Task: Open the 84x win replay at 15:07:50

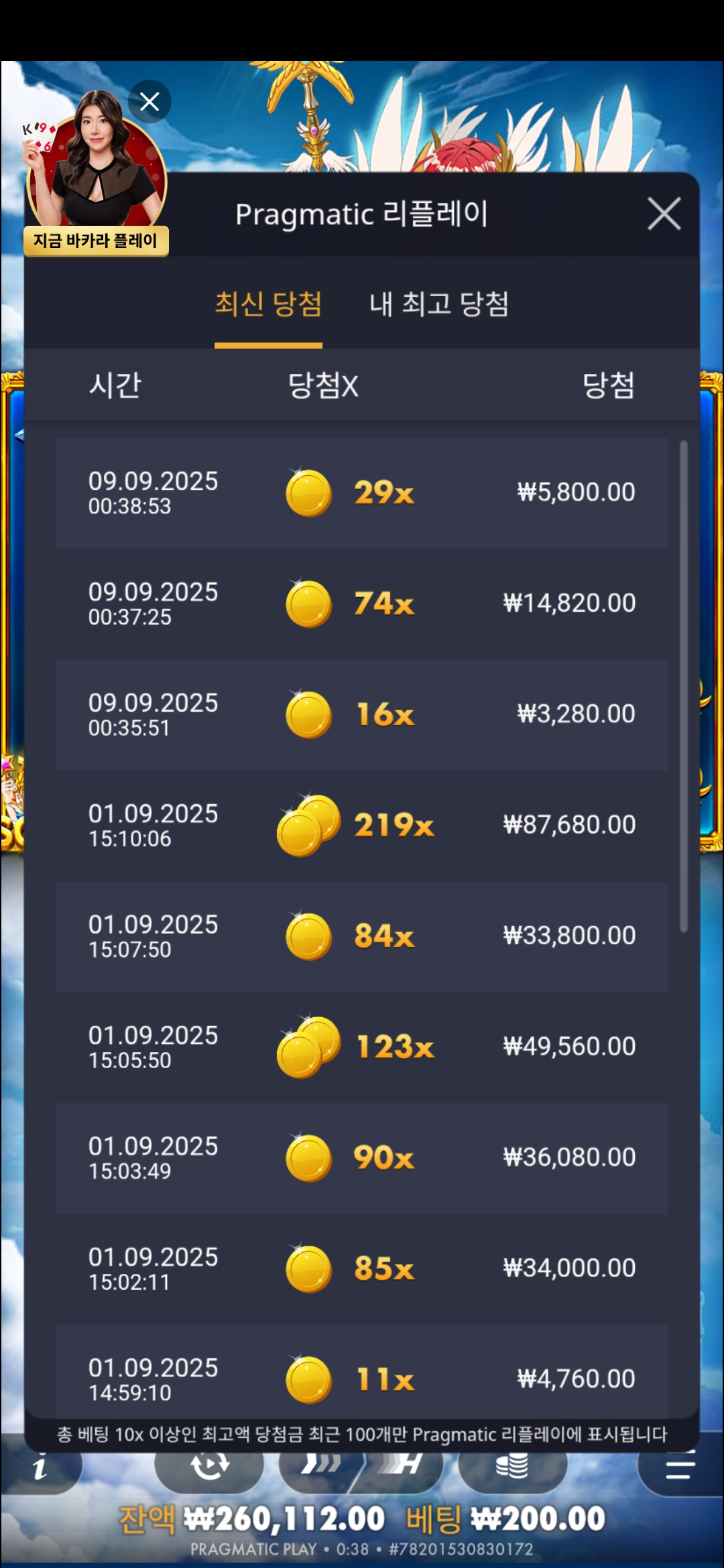Action: click(361, 936)
